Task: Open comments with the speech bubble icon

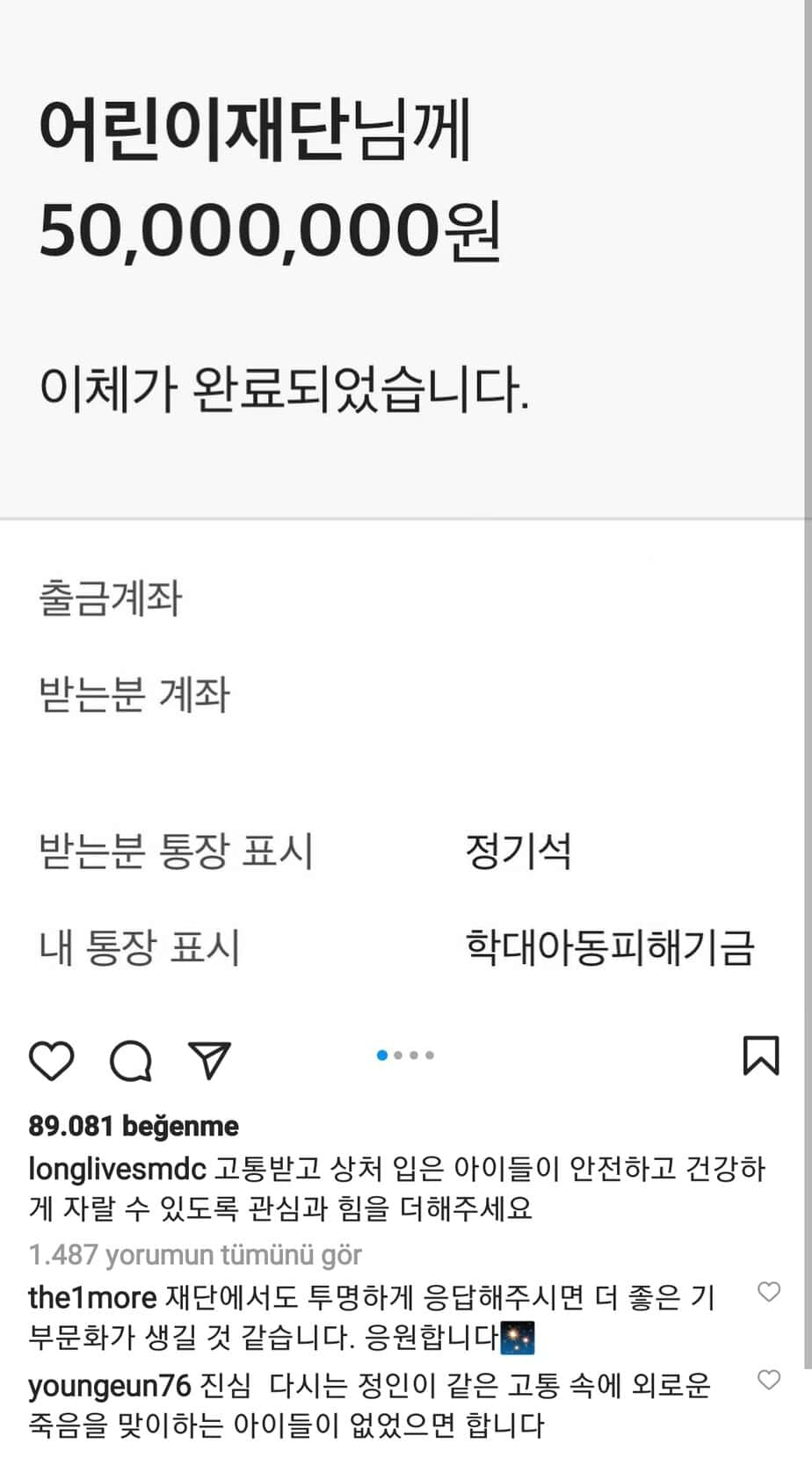Action: coord(131,1060)
